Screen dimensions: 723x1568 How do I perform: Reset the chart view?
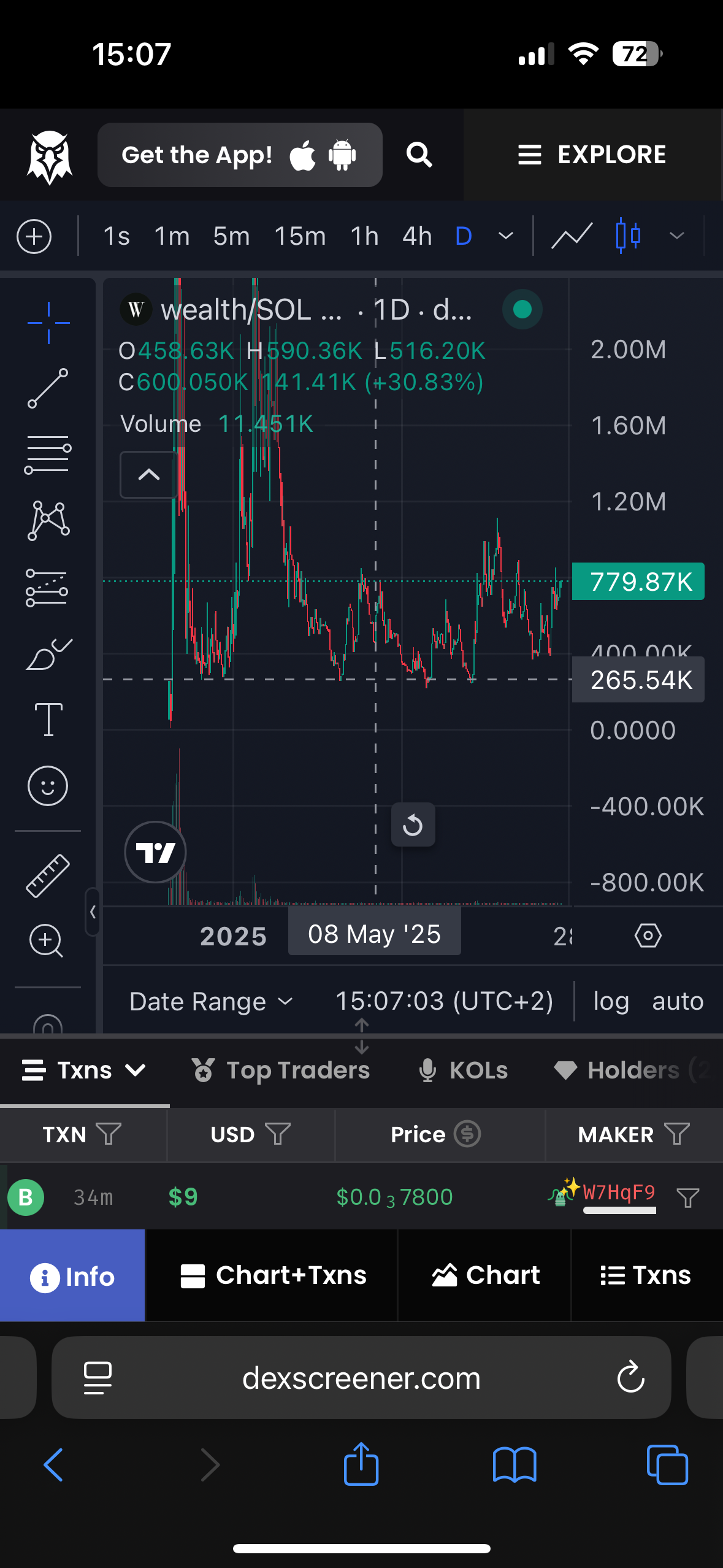[413, 825]
